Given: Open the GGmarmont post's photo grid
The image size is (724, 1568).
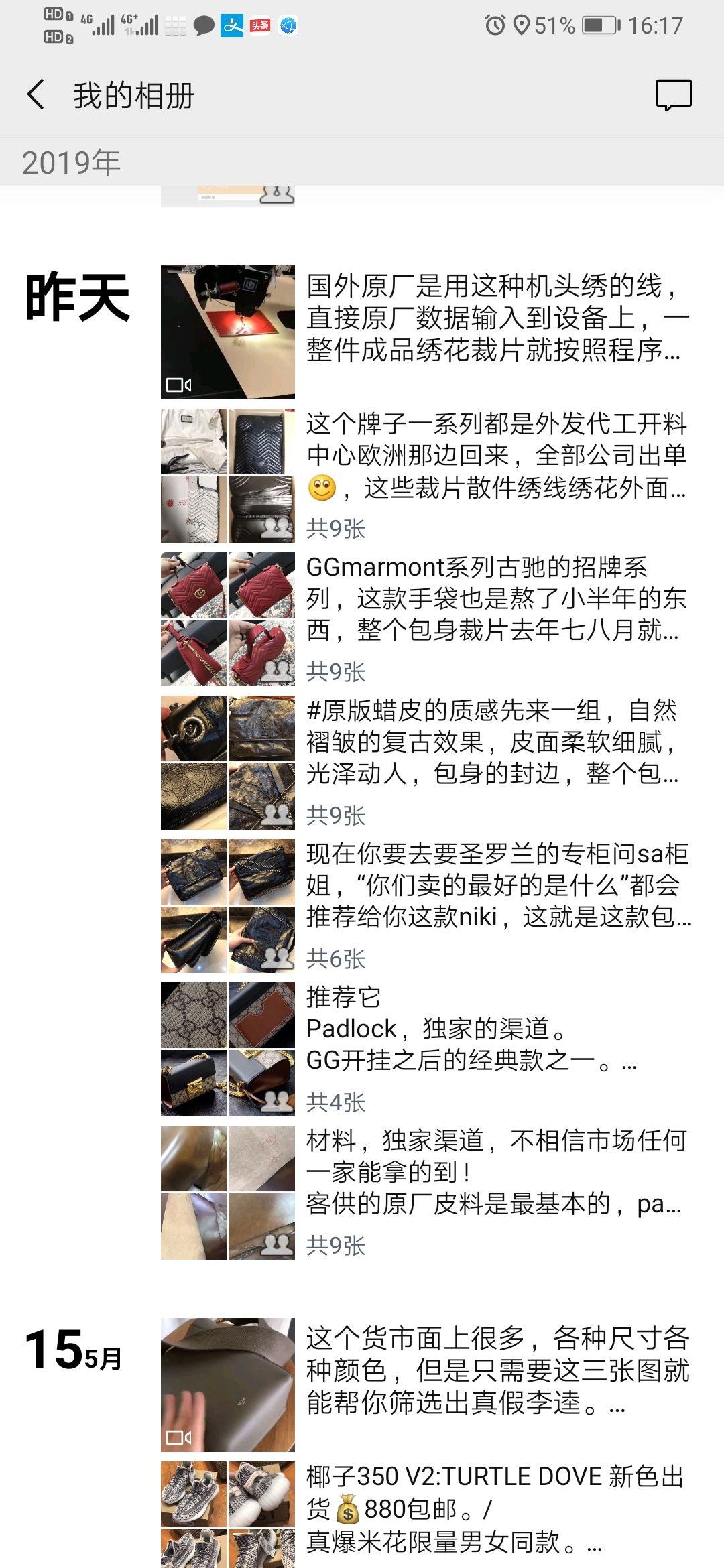Looking at the screenshot, I should pos(227,618).
